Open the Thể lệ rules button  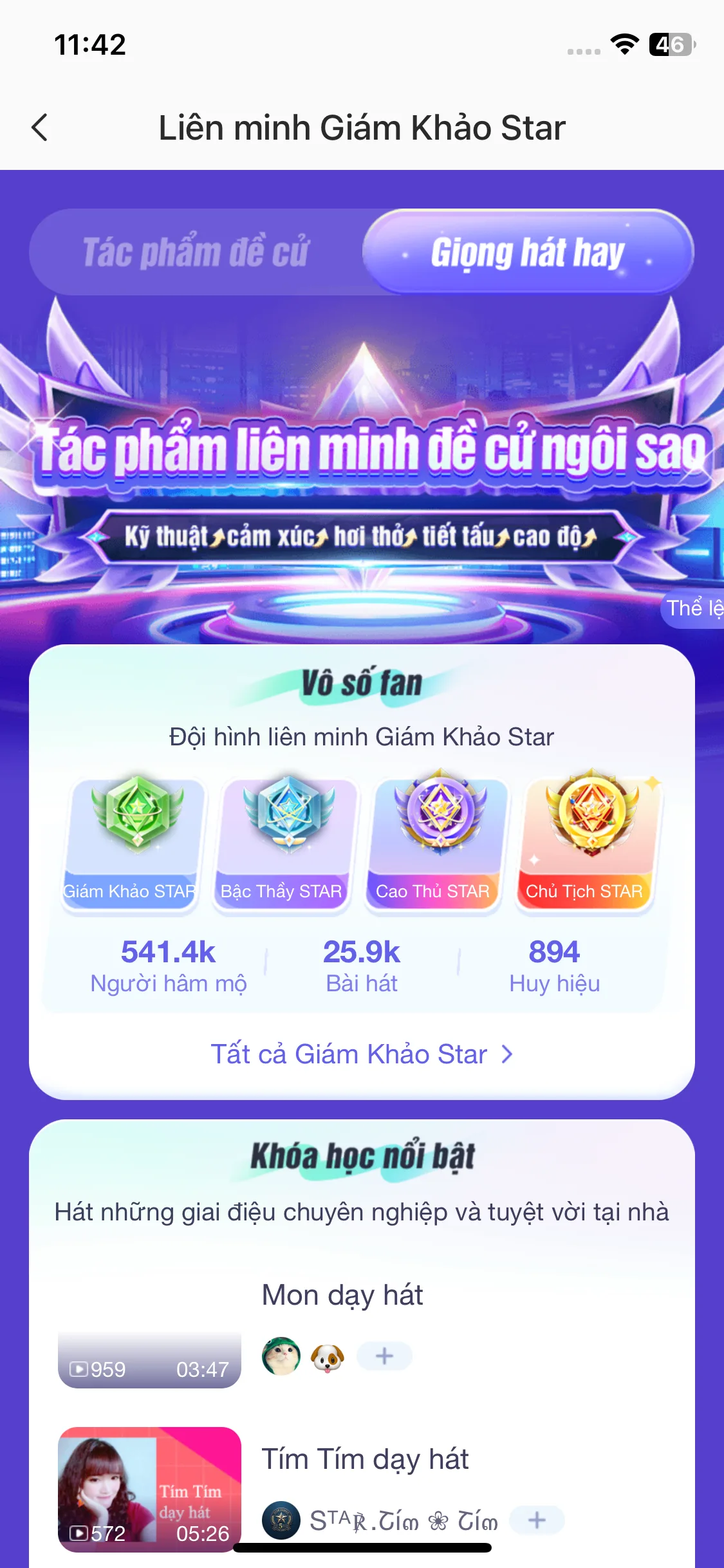[x=693, y=608]
